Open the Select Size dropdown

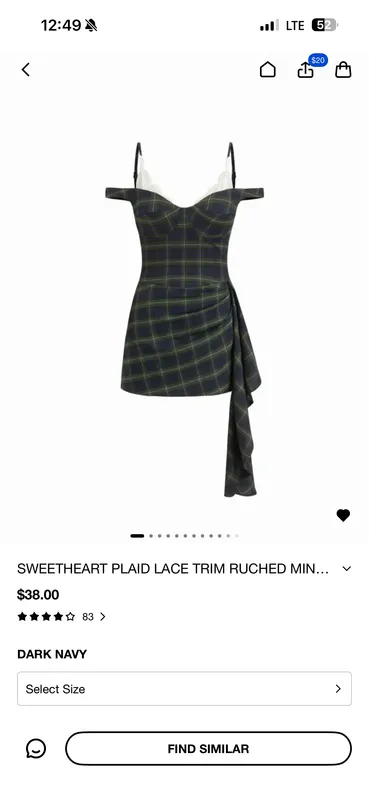(x=184, y=688)
